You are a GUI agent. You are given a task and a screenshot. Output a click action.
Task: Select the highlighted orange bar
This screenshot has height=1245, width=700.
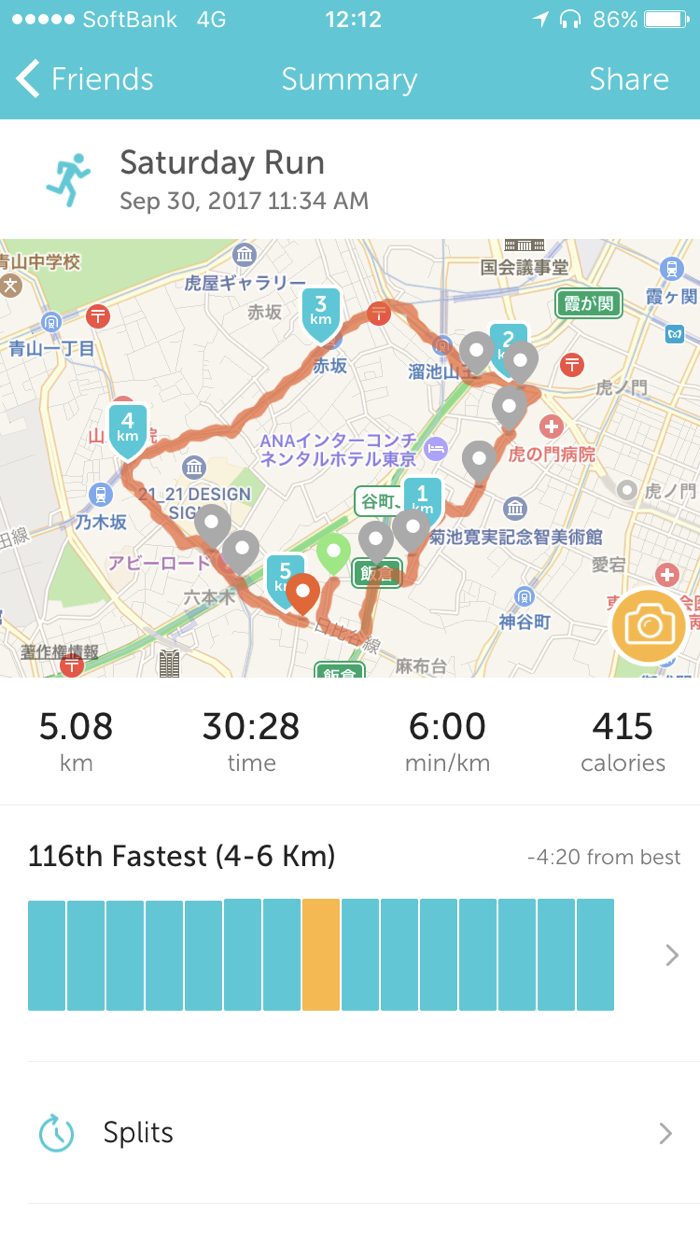[321, 955]
